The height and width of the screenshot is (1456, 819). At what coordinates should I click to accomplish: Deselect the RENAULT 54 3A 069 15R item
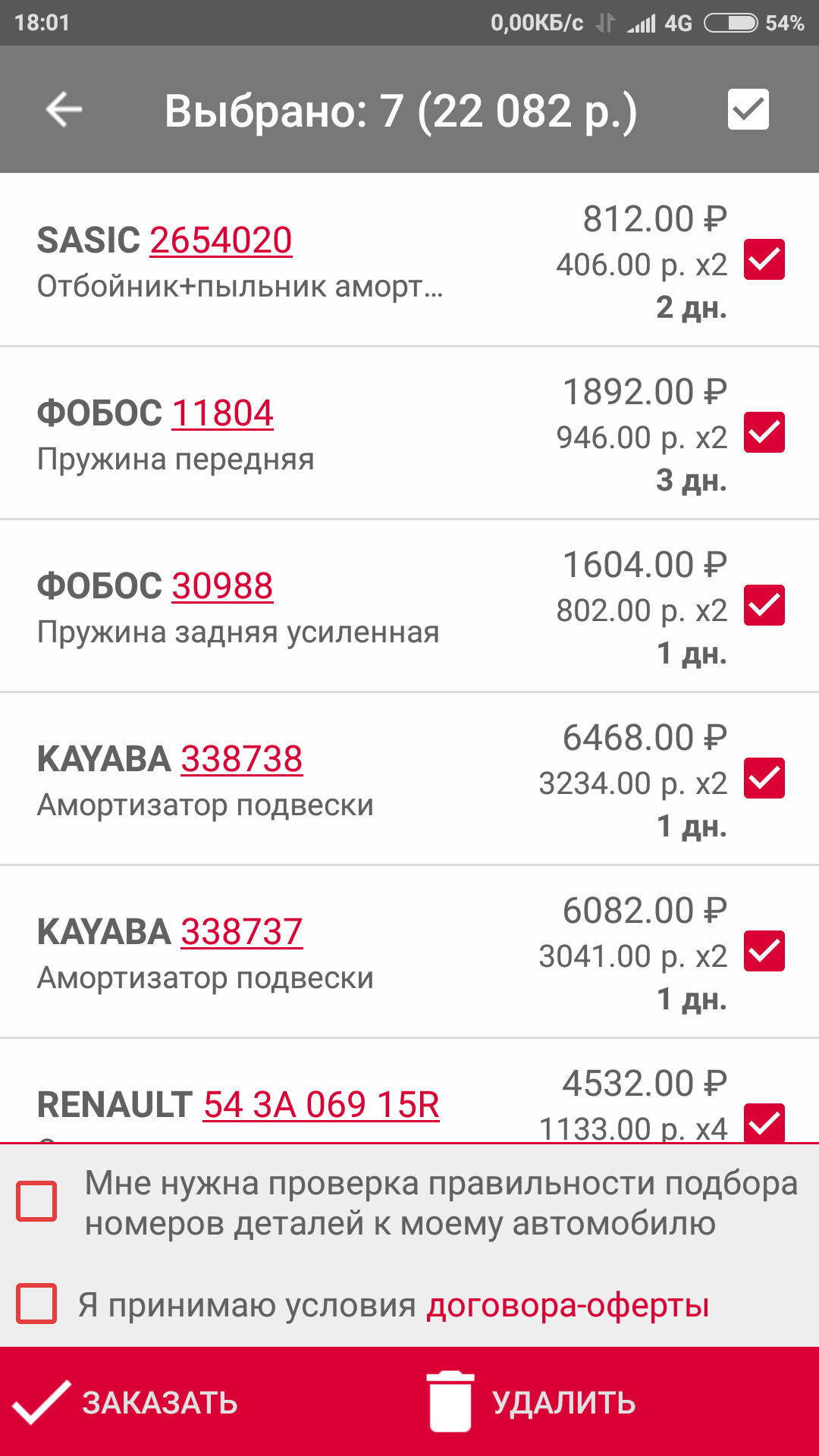[764, 1122]
